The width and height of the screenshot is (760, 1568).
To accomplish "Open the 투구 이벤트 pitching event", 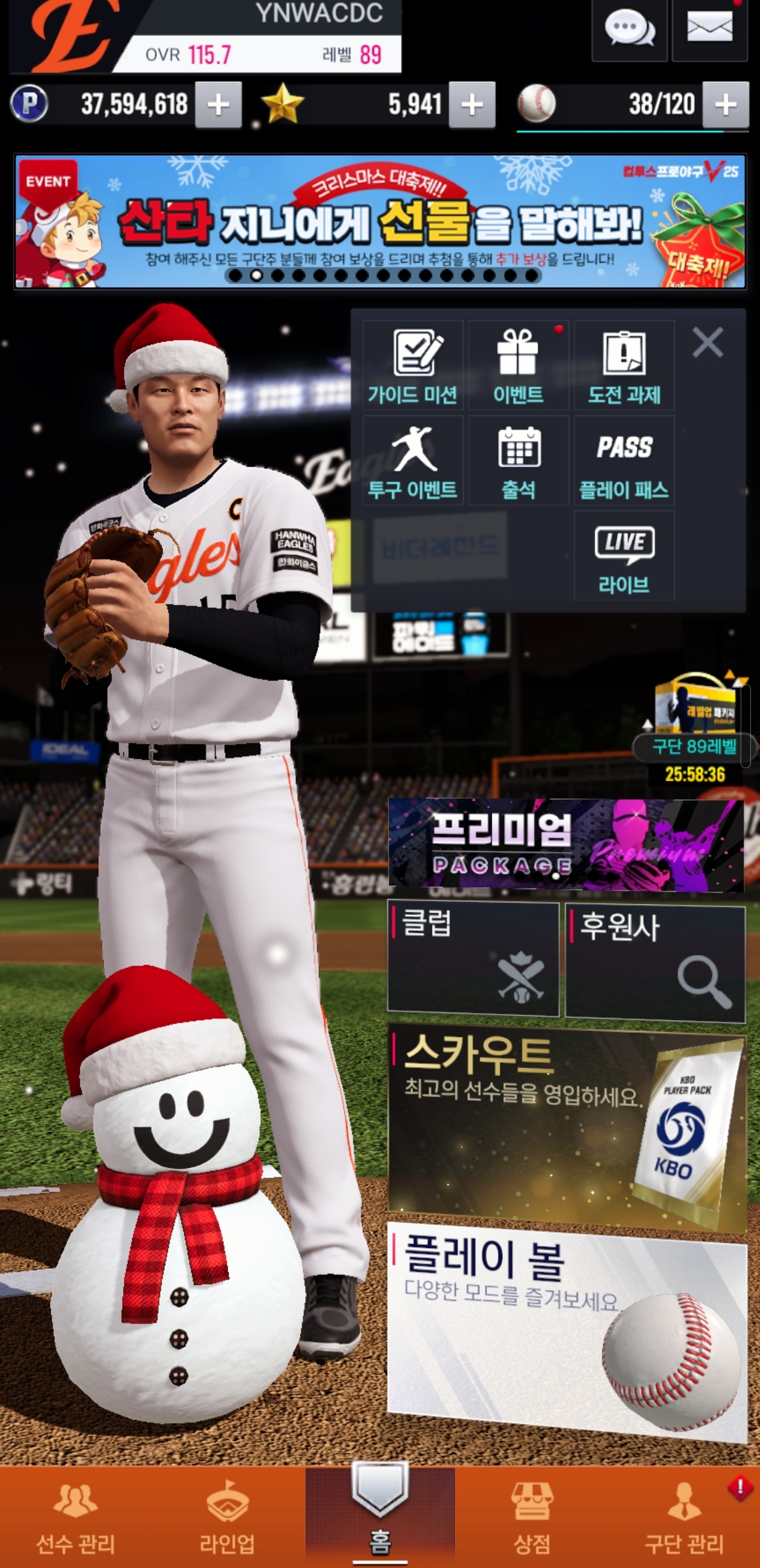I will tap(413, 461).
